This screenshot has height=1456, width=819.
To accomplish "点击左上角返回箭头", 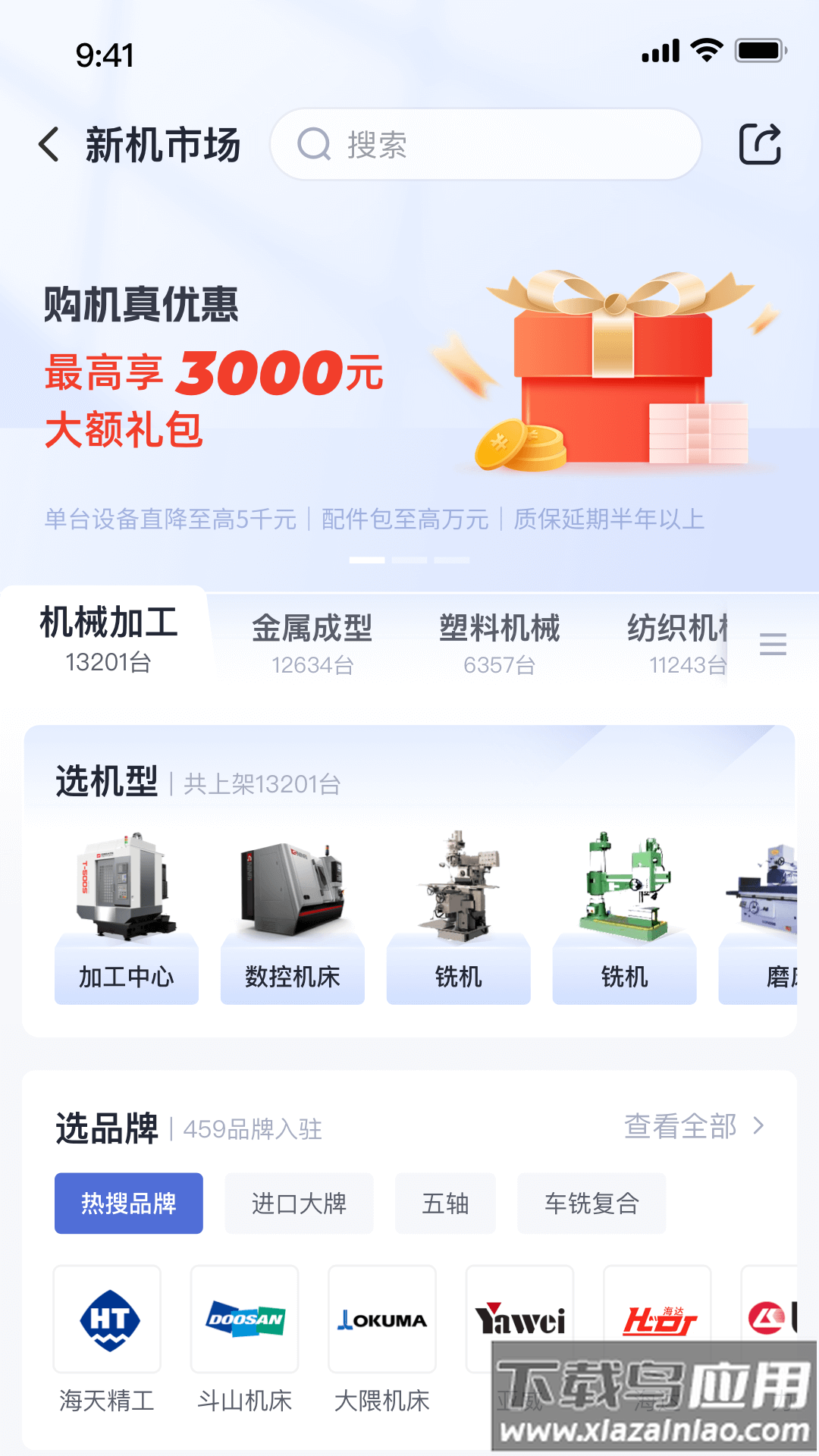I will point(50,144).
